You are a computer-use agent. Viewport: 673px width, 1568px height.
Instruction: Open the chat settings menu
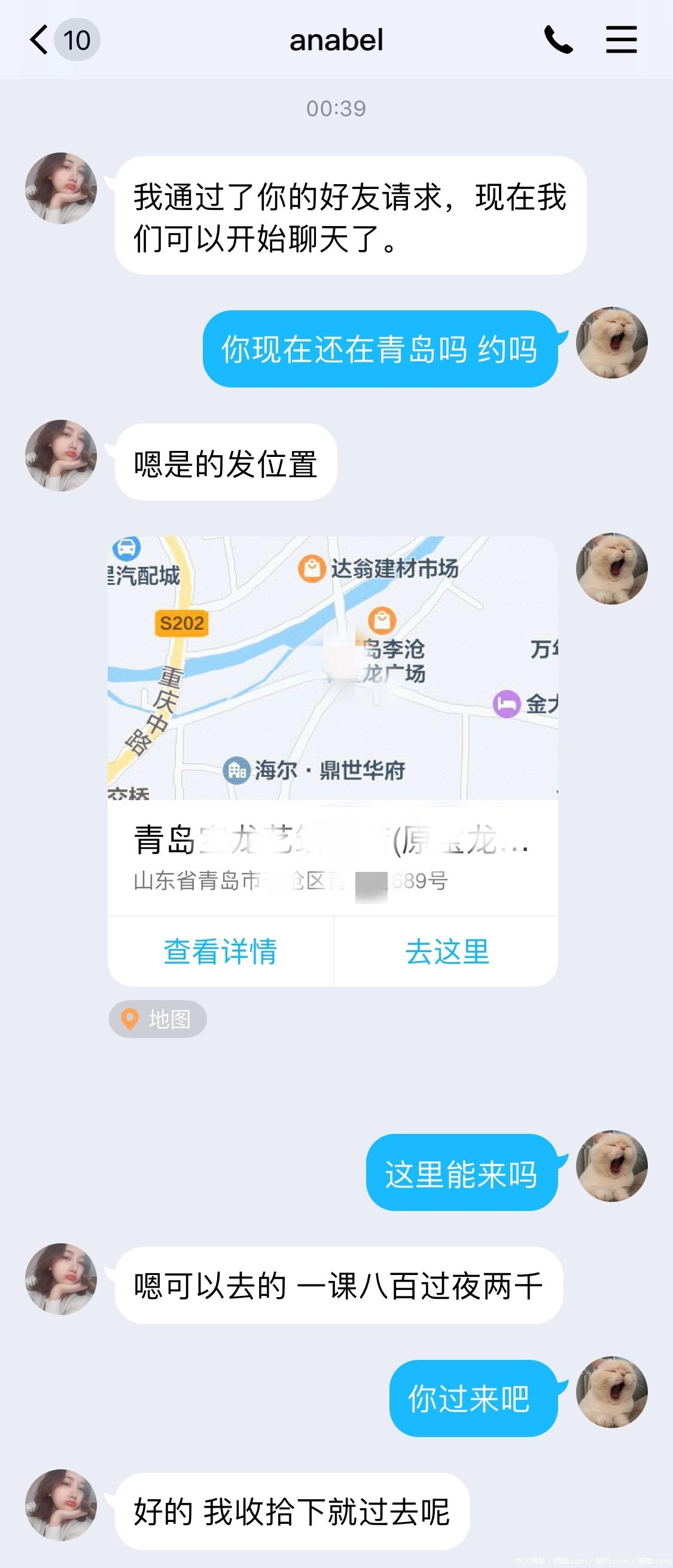click(x=620, y=40)
